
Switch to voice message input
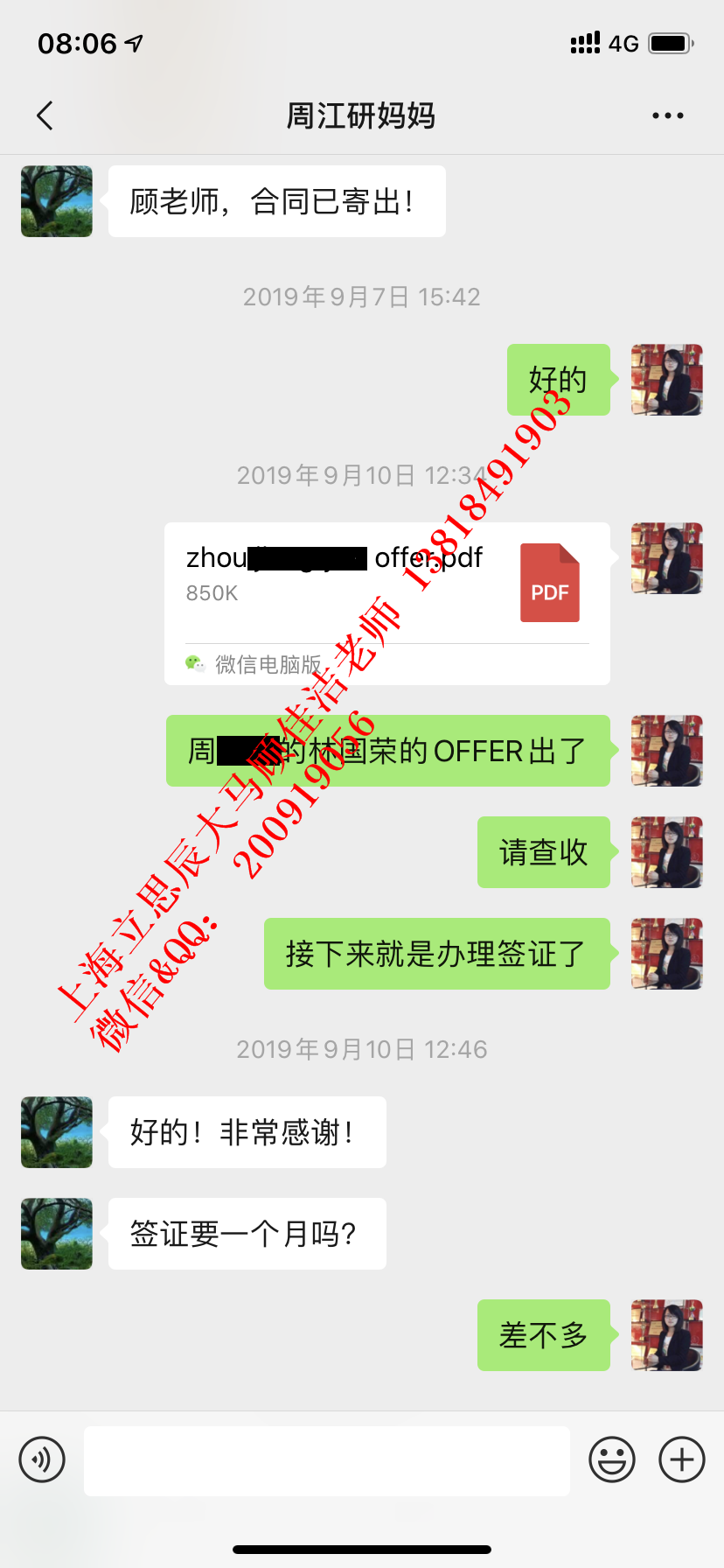(x=42, y=1459)
